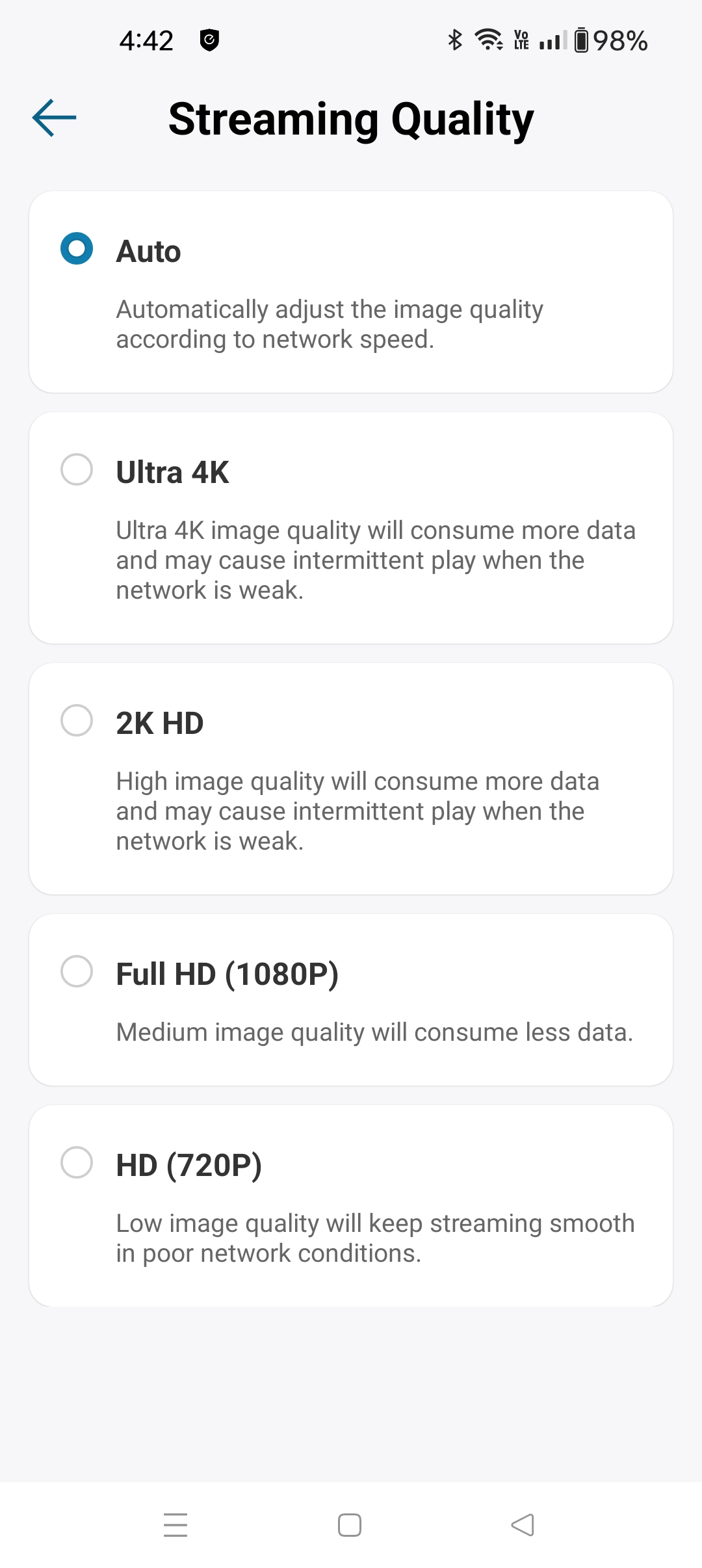Choose Ultra 4K streaming quality
702x1568 pixels.
point(77,469)
